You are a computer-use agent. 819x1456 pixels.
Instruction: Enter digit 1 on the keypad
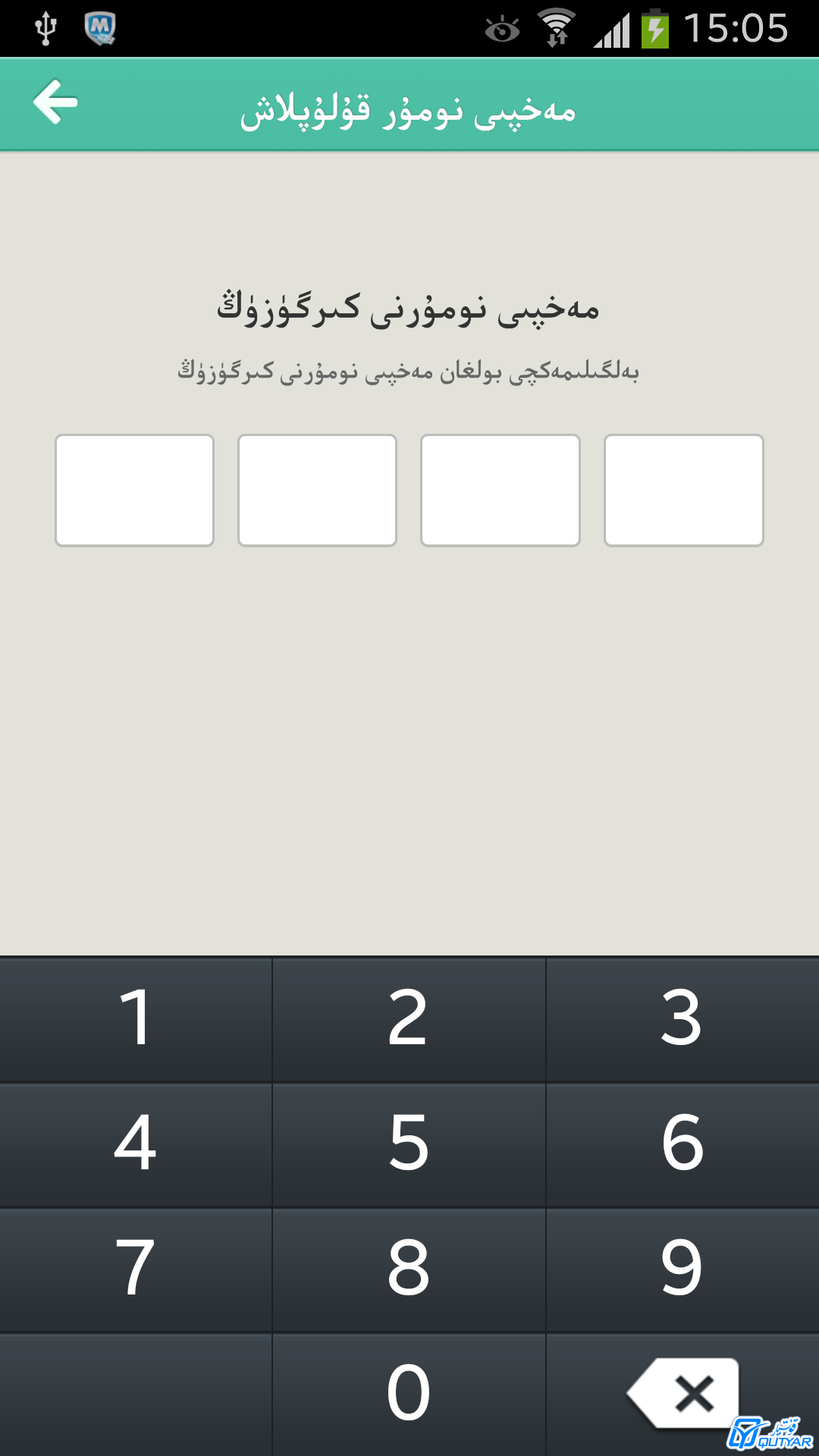click(136, 1018)
